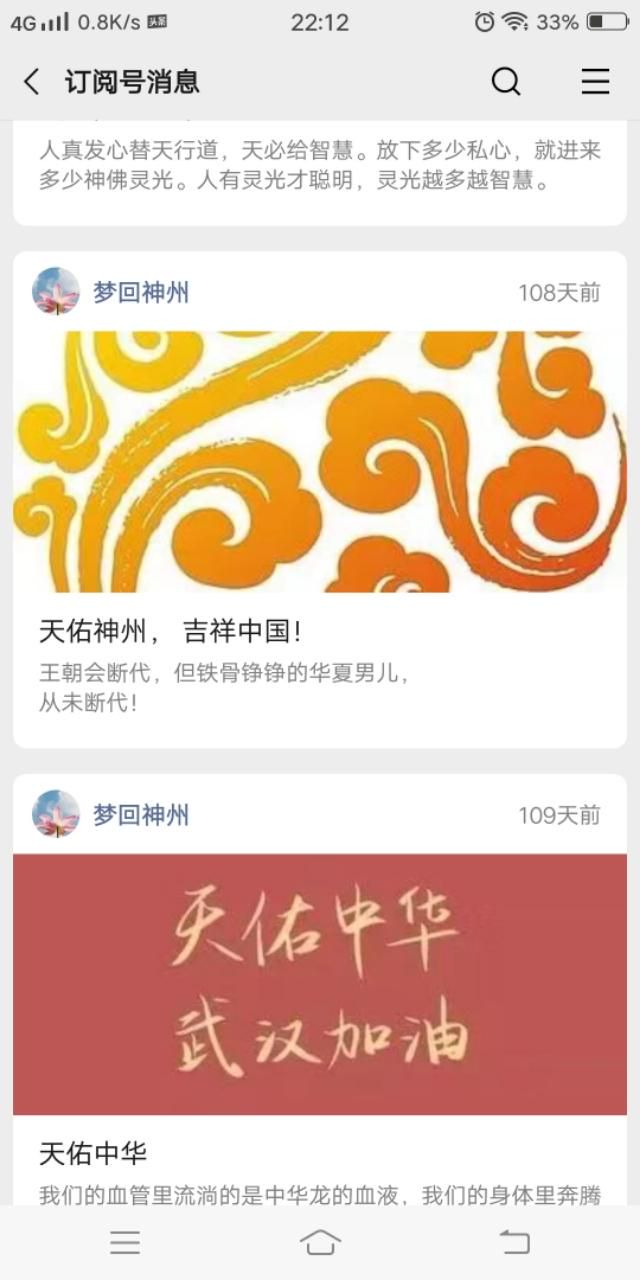Open the article about 人真发心替天行道
This screenshot has width=640, height=1280.
(x=320, y=166)
